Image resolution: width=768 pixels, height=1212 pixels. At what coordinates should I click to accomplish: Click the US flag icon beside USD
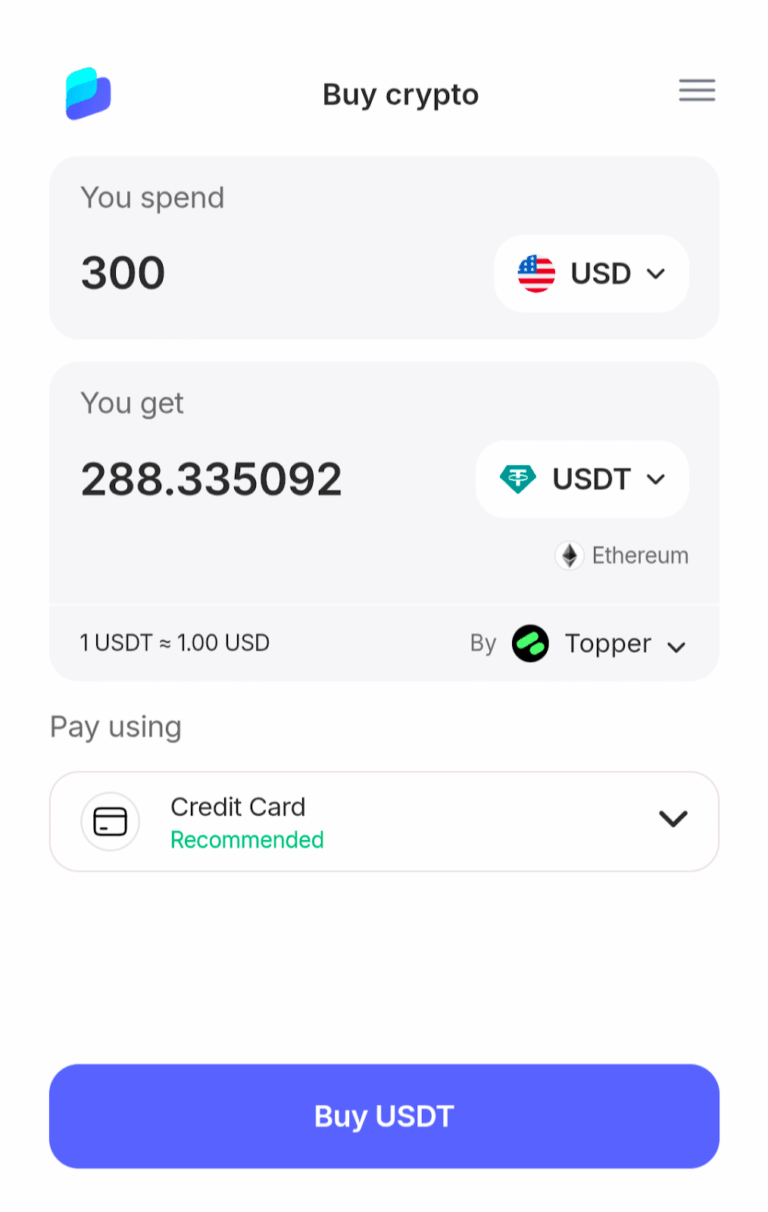click(x=536, y=273)
